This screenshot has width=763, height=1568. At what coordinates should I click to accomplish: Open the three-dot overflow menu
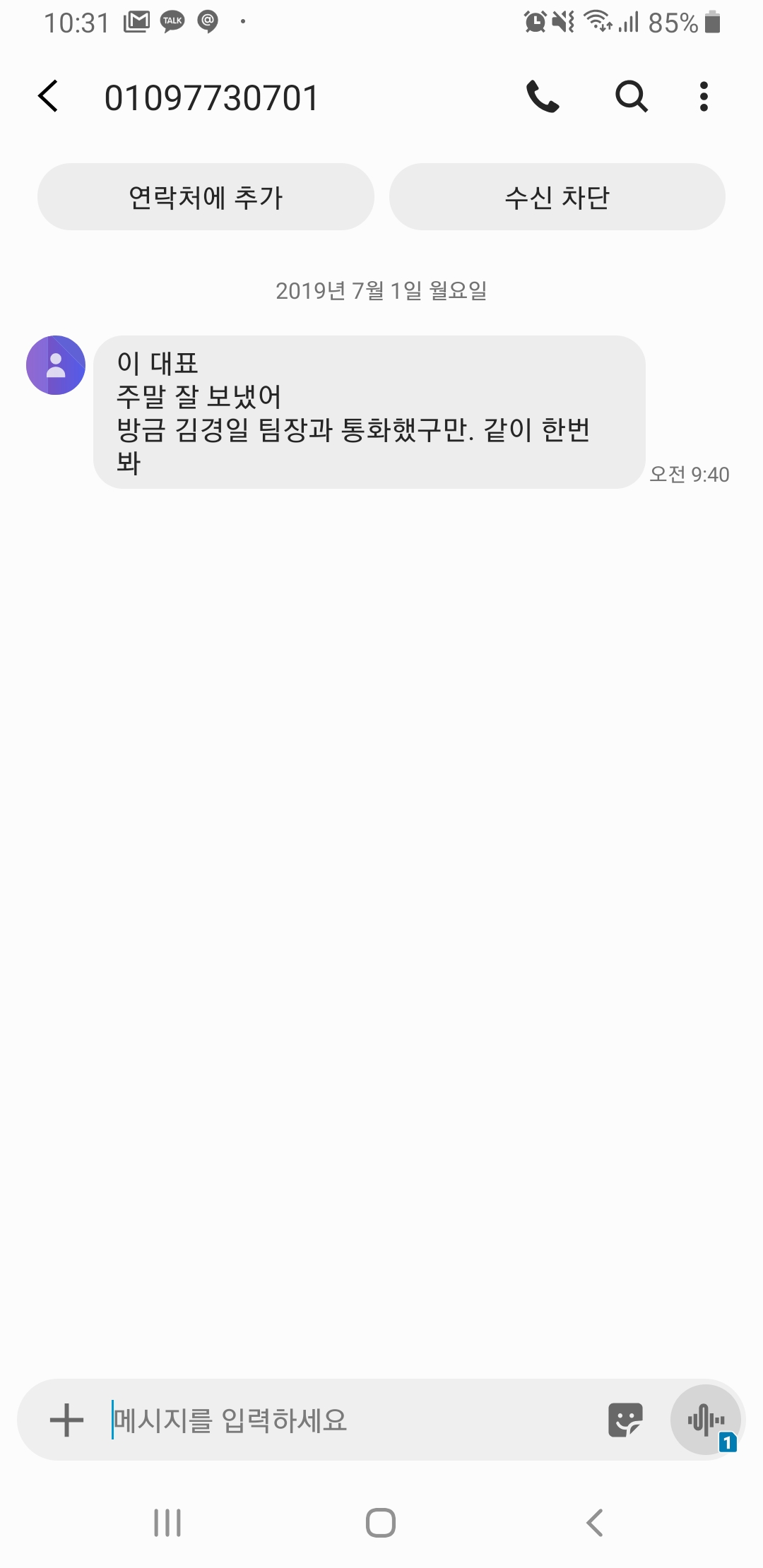[x=703, y=97]
